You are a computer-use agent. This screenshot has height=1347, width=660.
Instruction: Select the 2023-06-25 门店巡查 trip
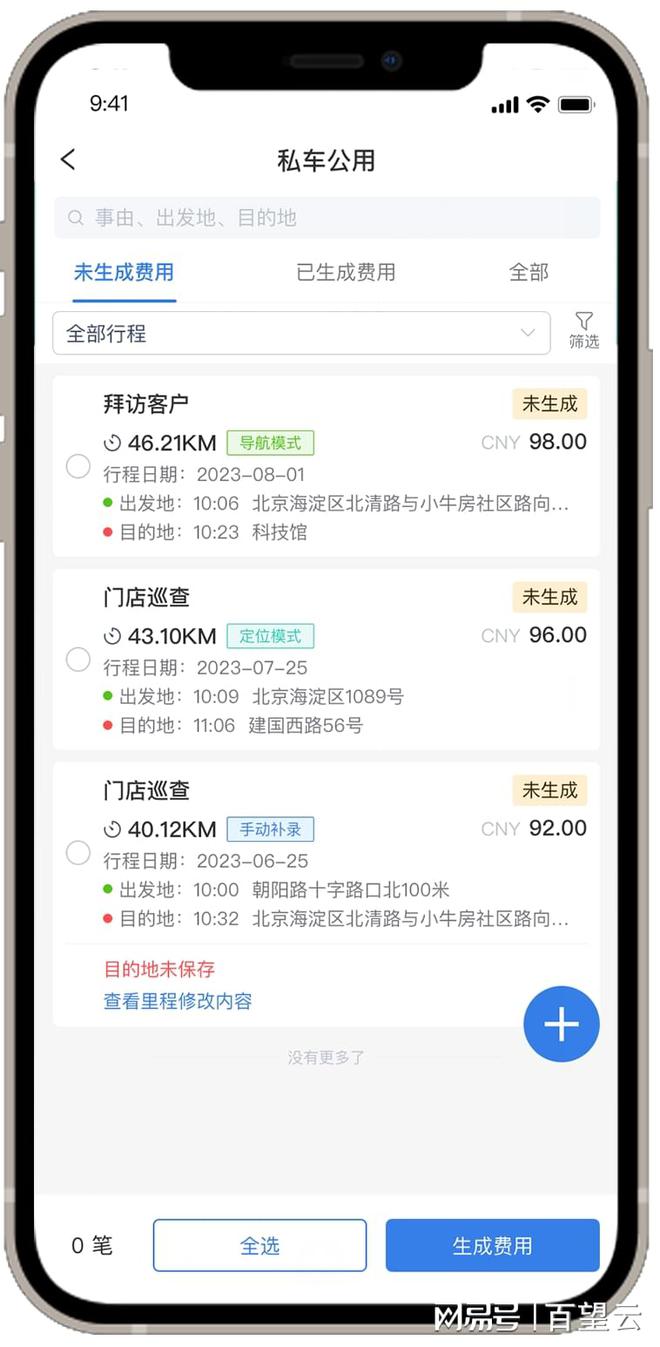(x=78, y=853)
